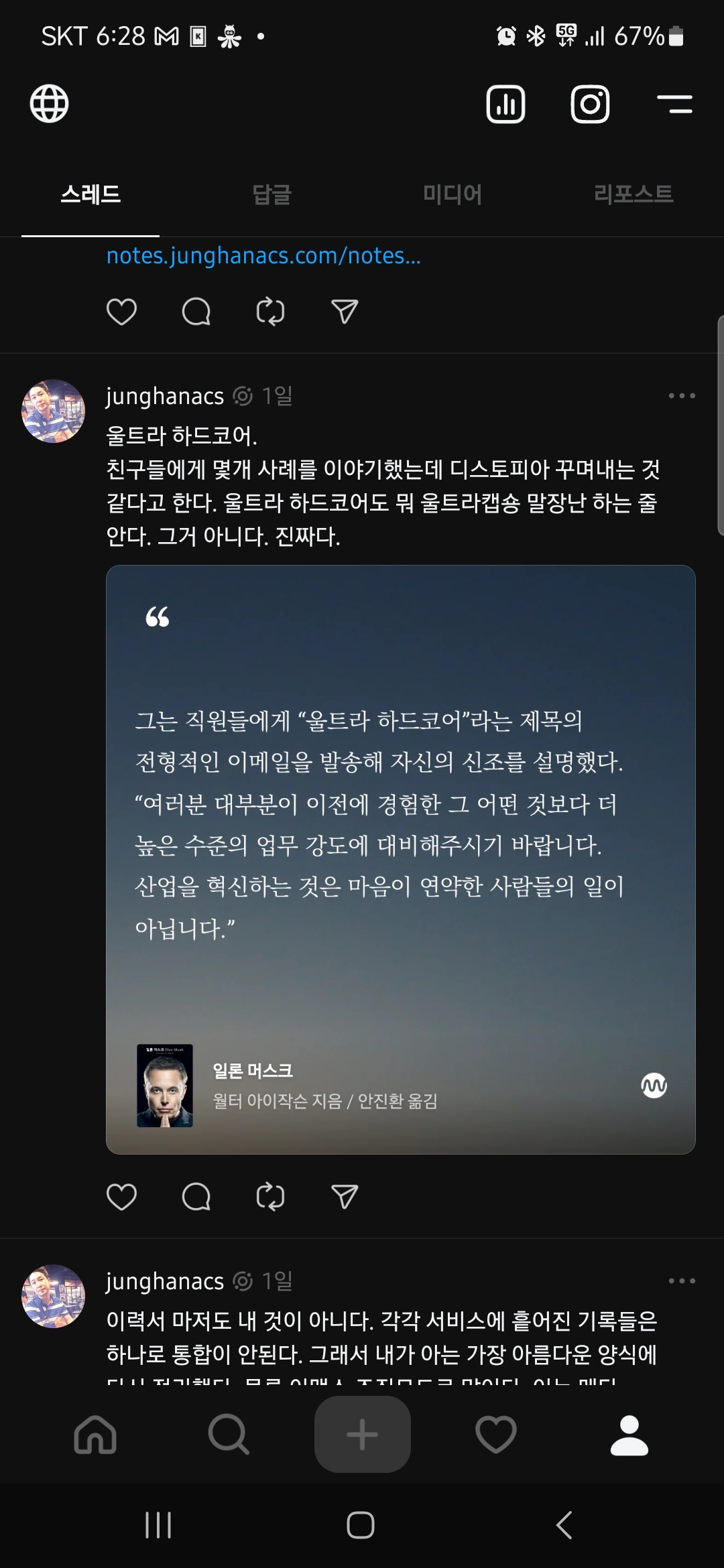
Task: Open more options on the 울트라 하드코어 post
Action: coord(682,395)
